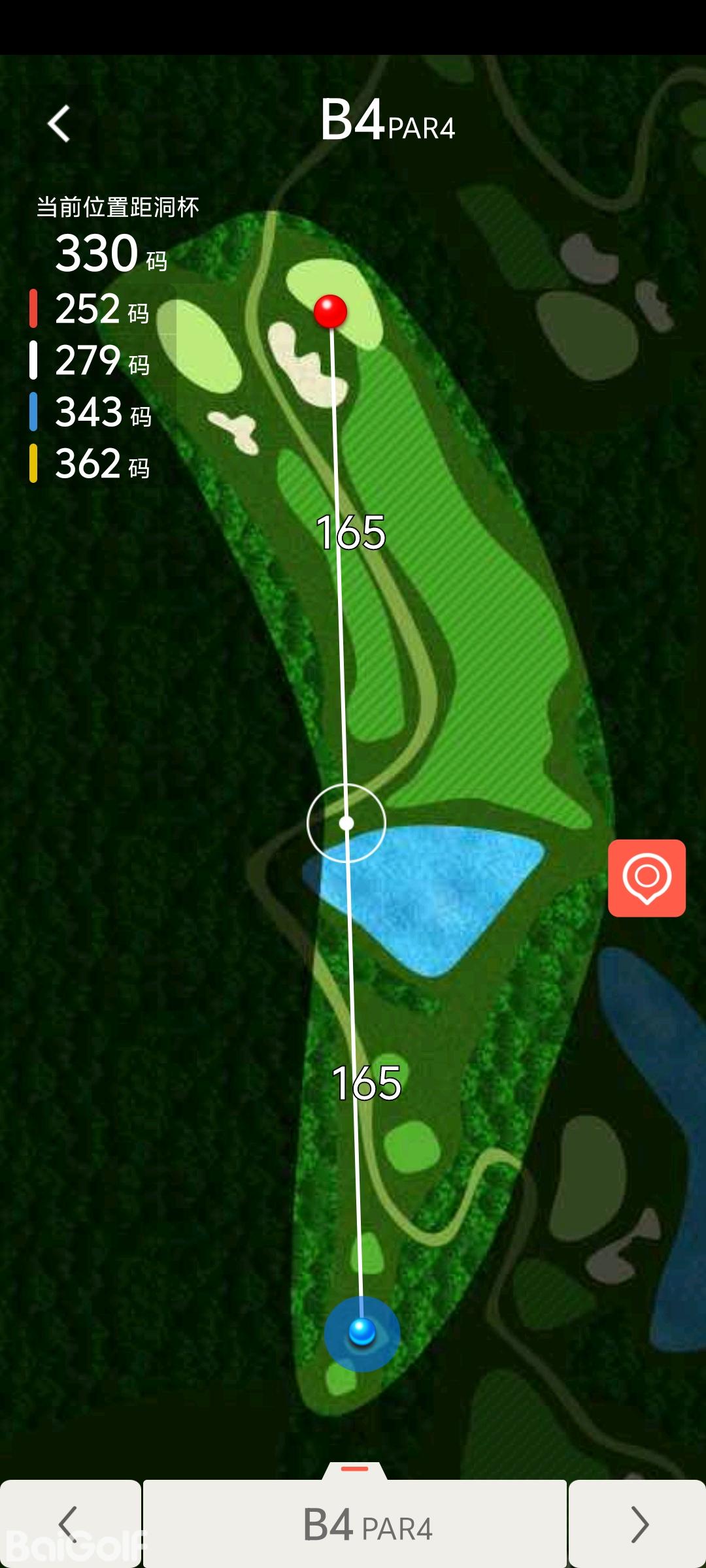
Task: Advance to the next hole
Action: [638, 1524]
